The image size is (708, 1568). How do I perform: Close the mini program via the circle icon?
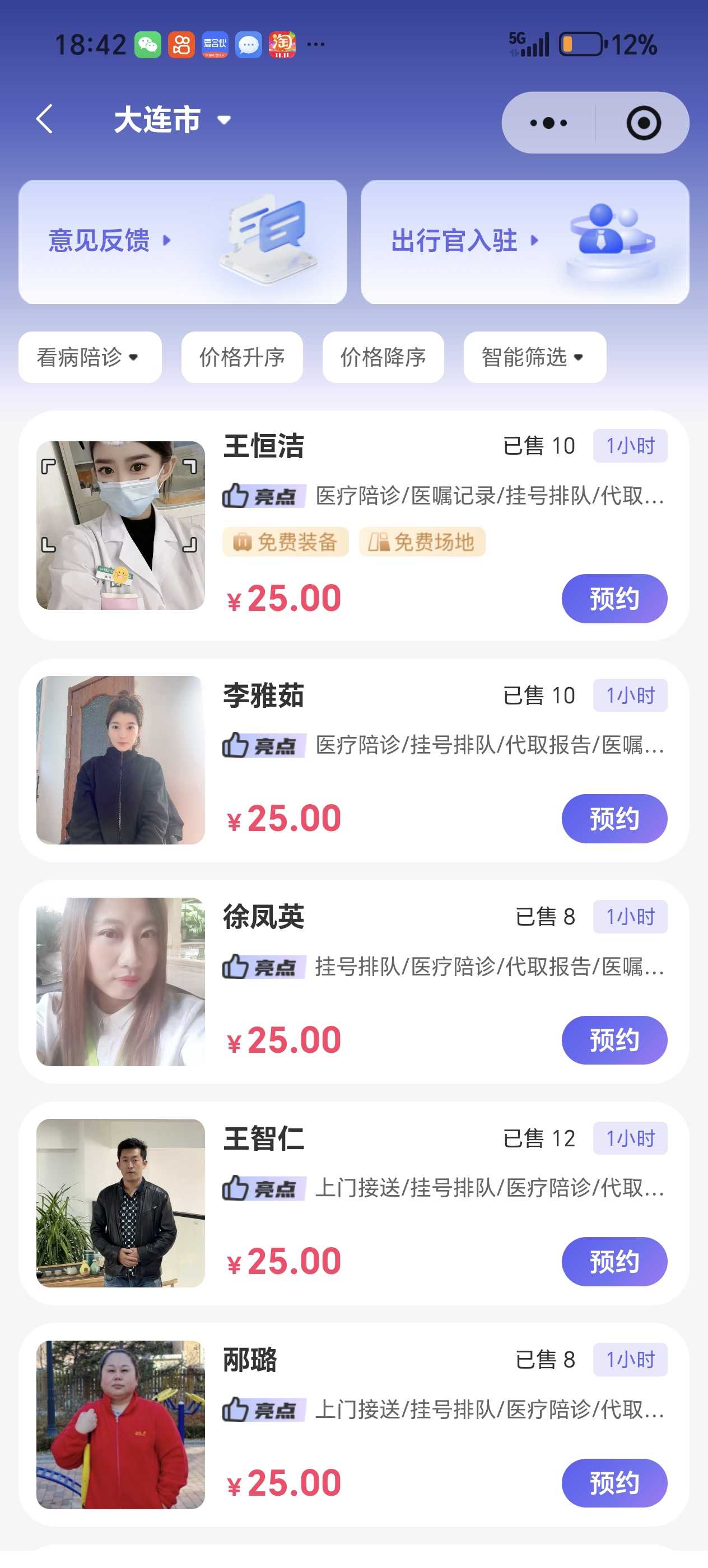(x=643, y=123)
